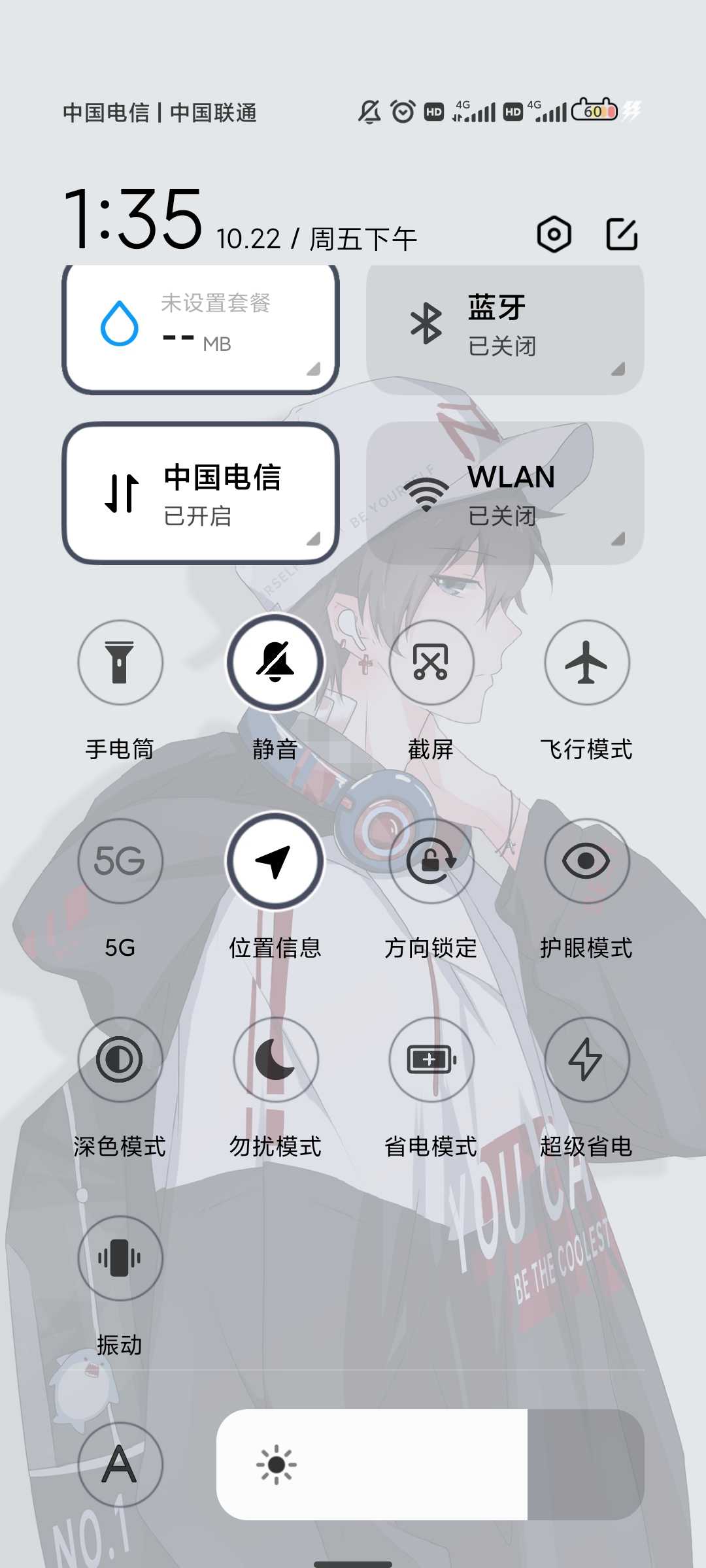Toggle auto brightness A button
Screen dimensions: 706x1568
coord(120,1465)
